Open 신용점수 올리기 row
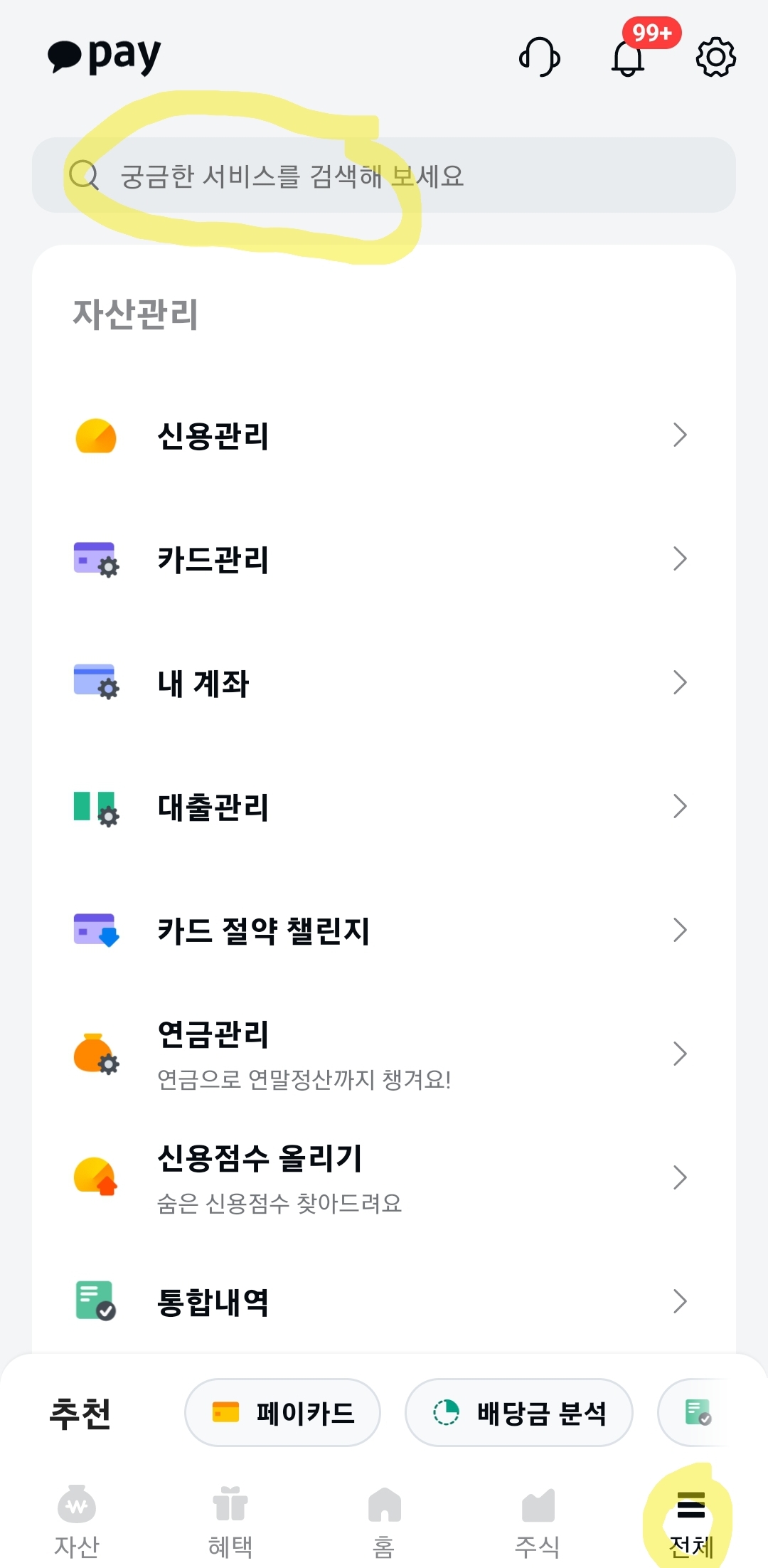768x1568 pixels. [x=384, y=1178]
